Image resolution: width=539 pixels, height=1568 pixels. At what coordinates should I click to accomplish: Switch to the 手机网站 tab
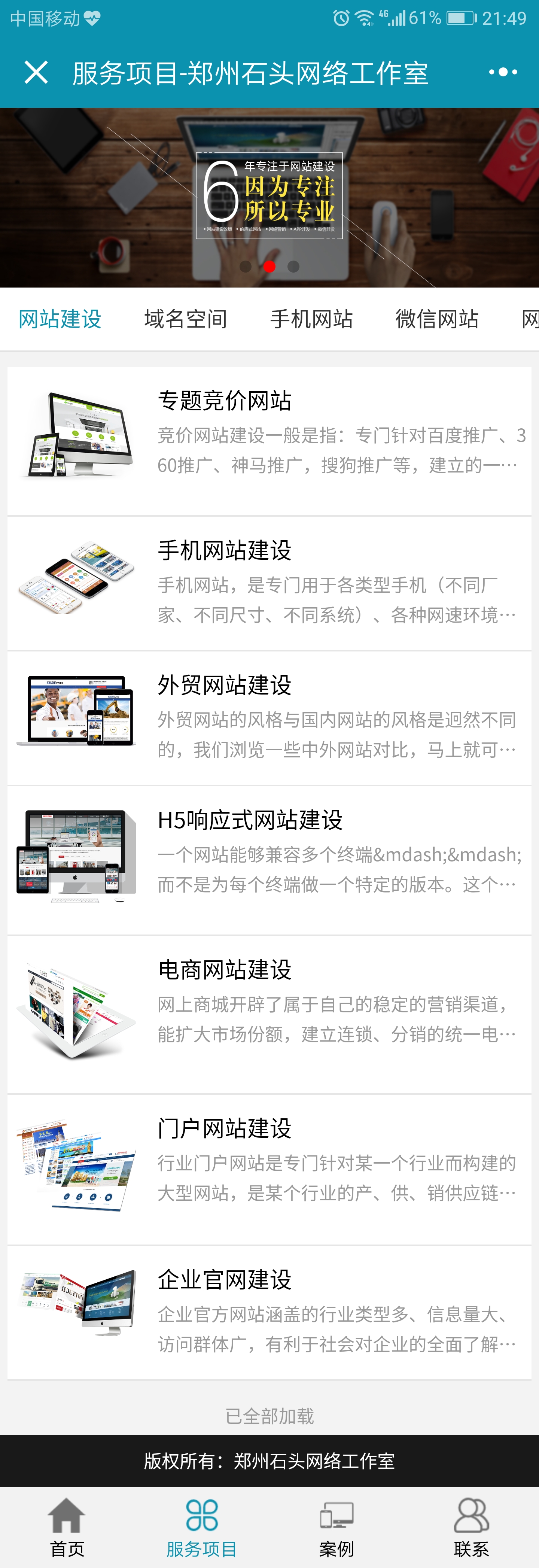click(x=311, y=319)
